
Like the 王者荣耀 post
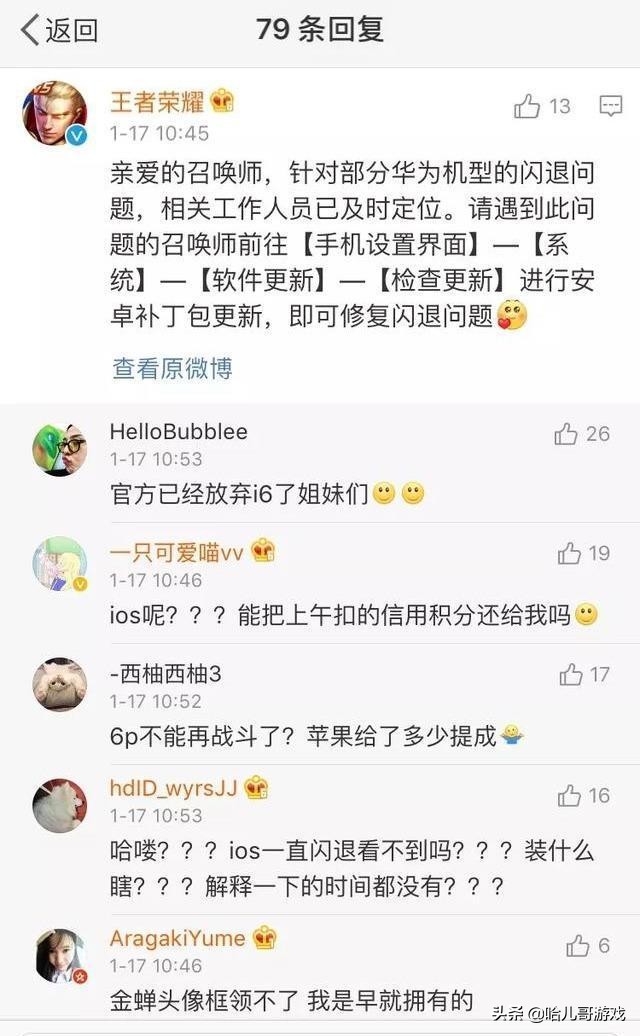tap(527, 106)
